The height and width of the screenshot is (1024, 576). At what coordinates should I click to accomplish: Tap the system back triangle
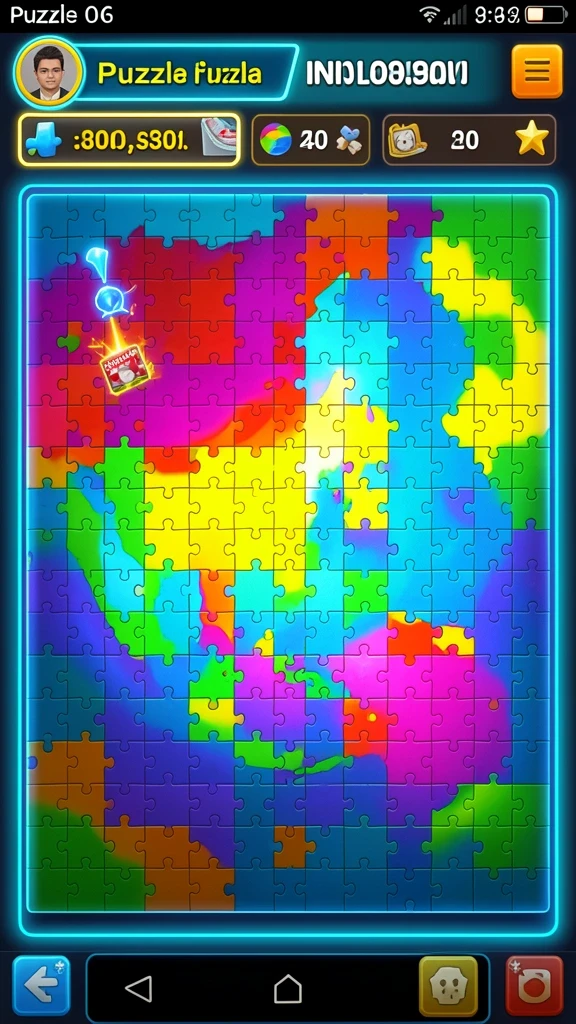pyautogui.click(x=138, y=989)
